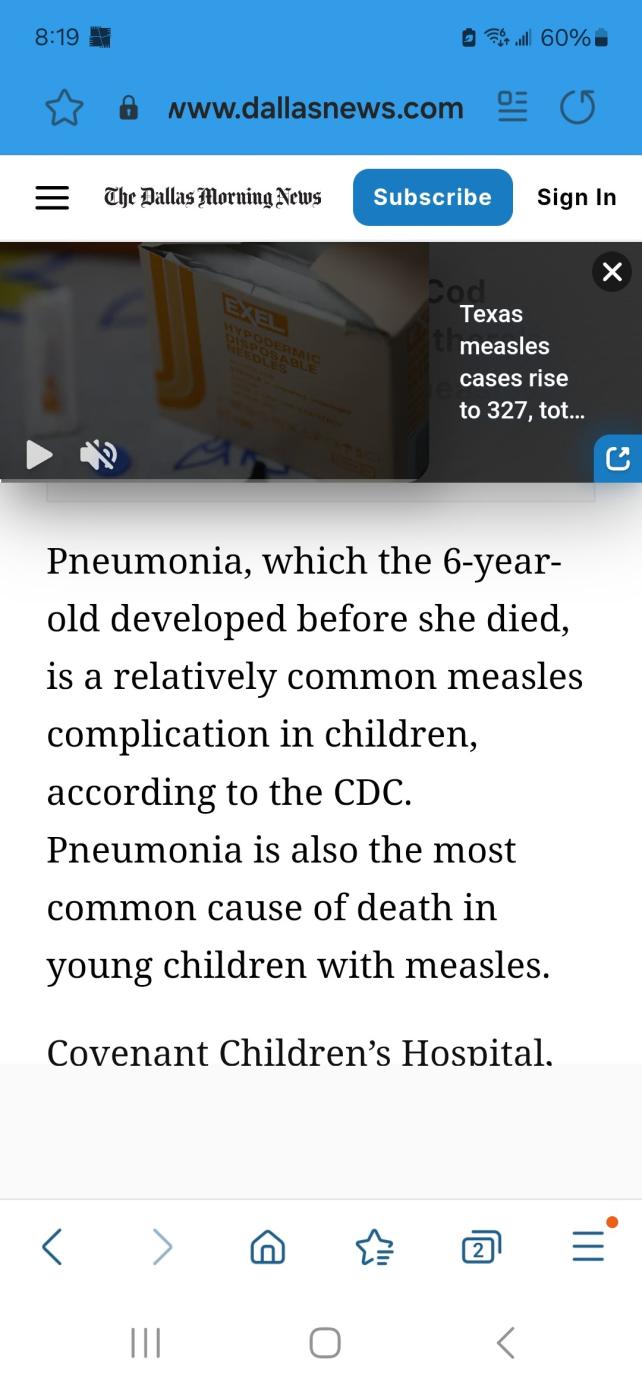
Task: Go forward to the next page
Action: [x=162, y=1247]
